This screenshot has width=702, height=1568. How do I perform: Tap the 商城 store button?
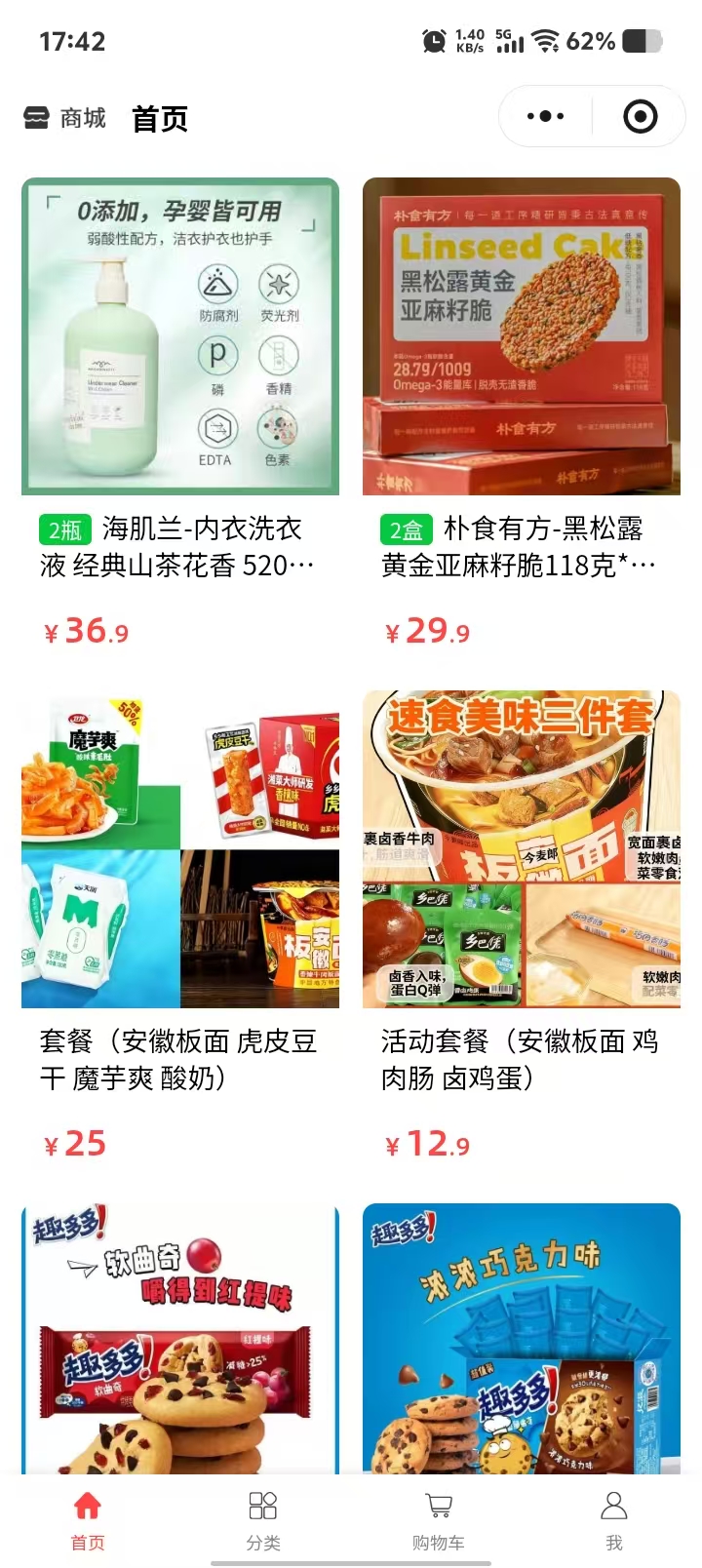[64, 119]
